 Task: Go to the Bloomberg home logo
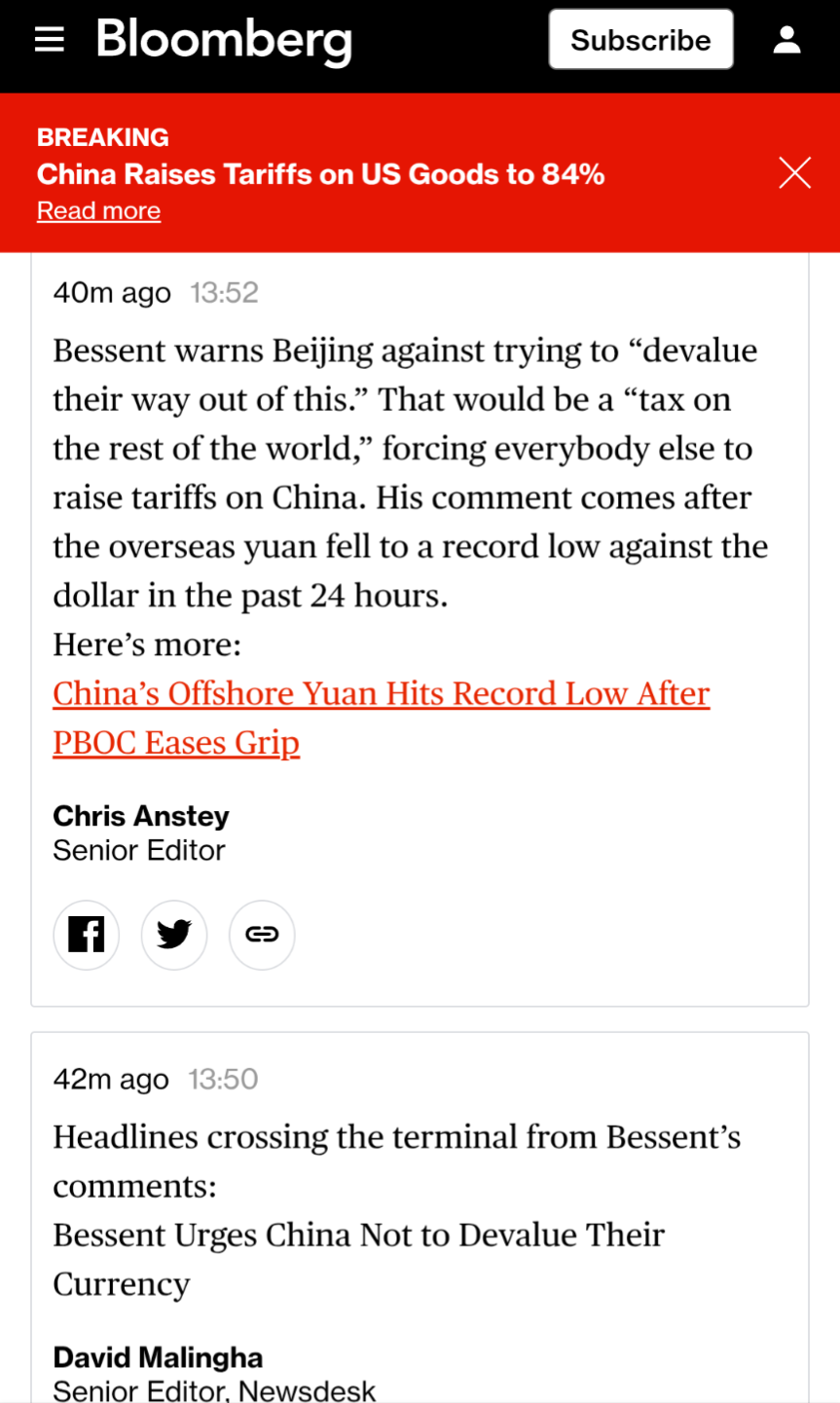224,42
